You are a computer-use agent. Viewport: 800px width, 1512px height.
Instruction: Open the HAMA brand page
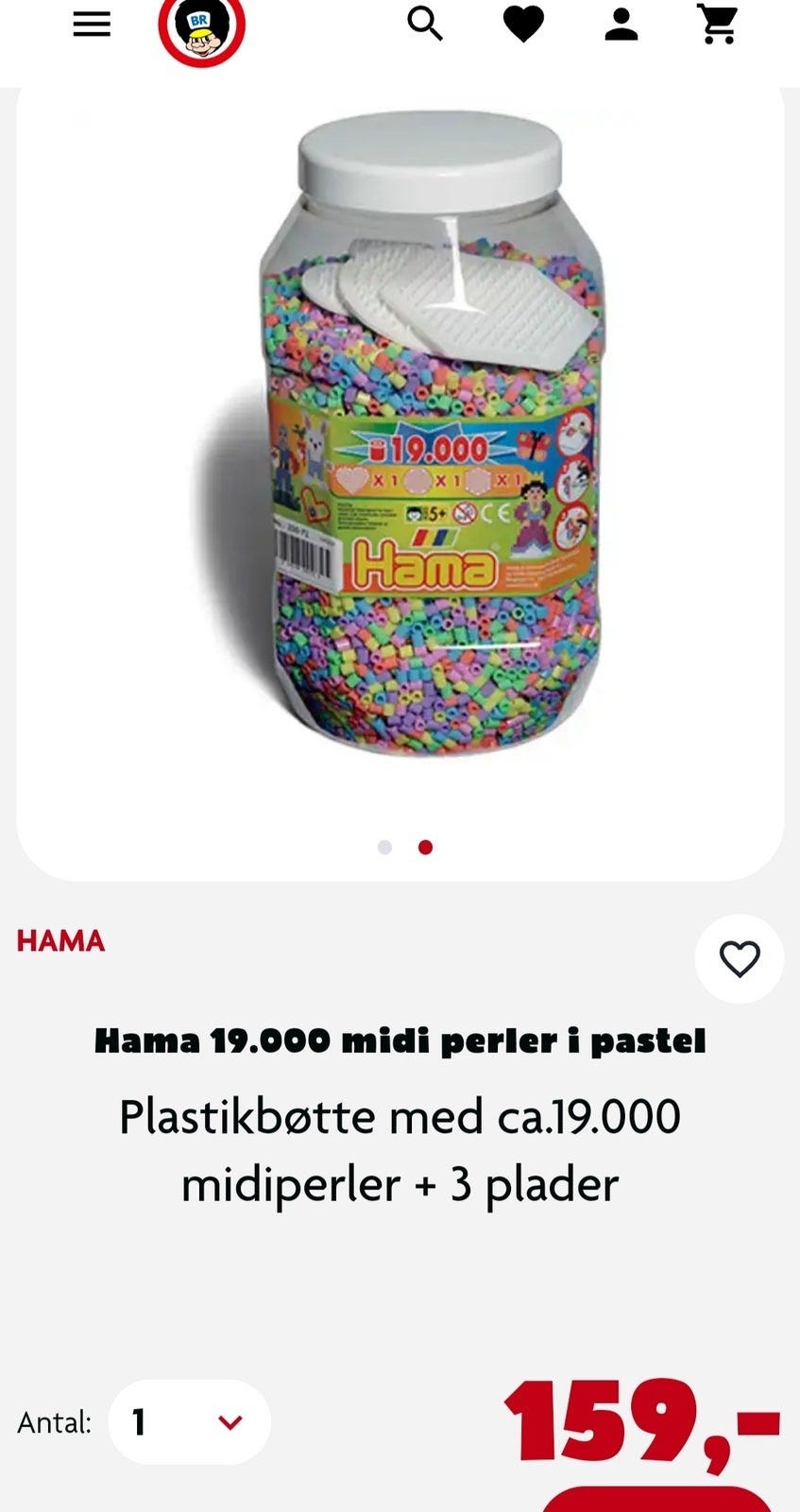coord(60,941)
